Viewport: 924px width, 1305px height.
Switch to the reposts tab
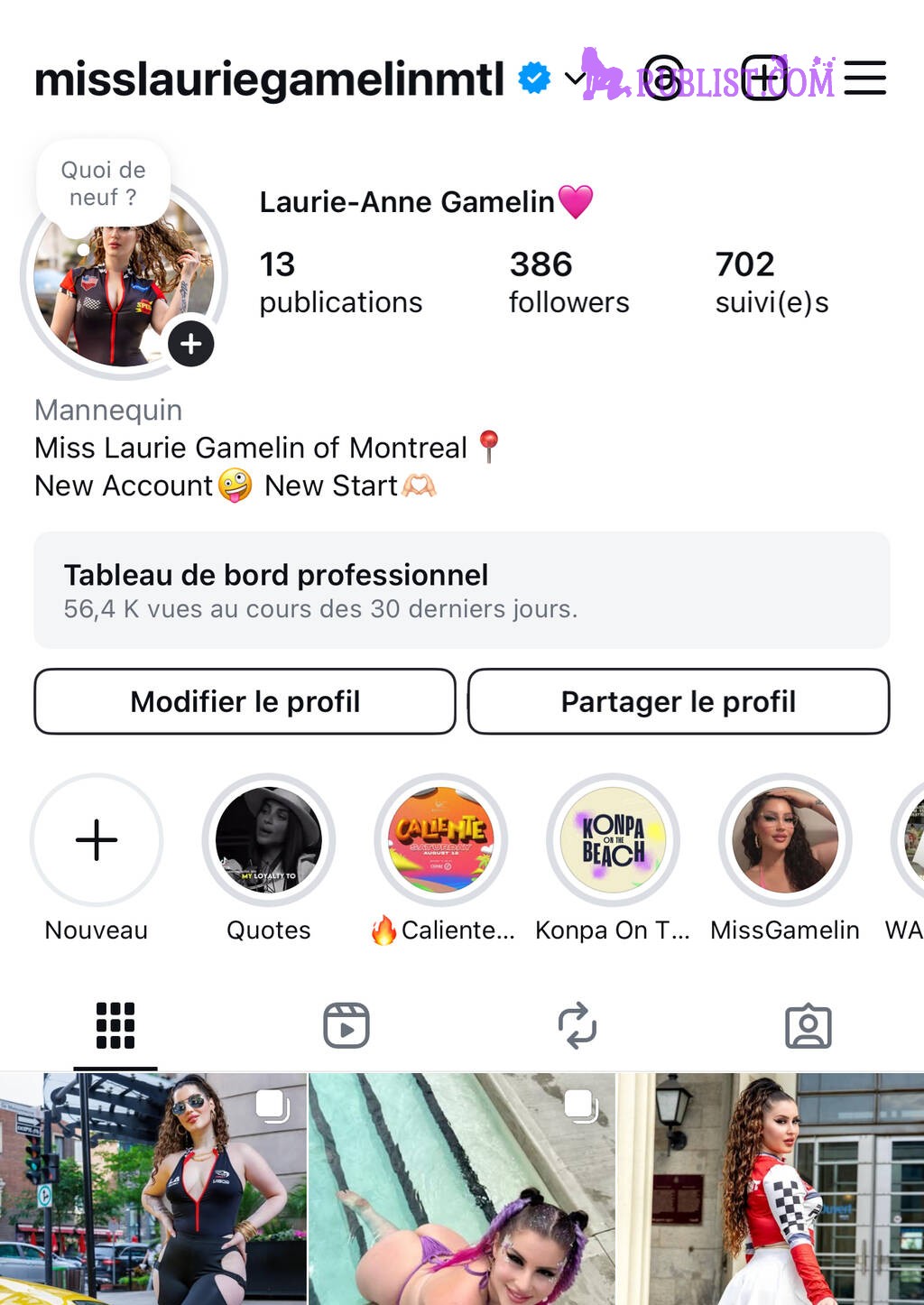coord(577,1026)
